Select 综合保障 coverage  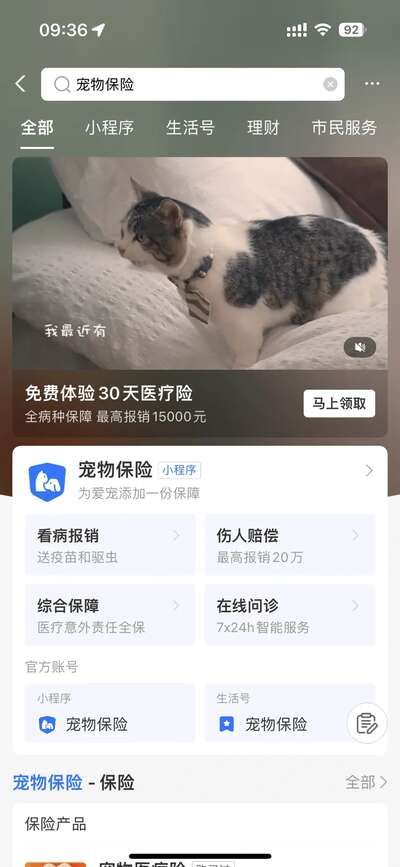110,615
